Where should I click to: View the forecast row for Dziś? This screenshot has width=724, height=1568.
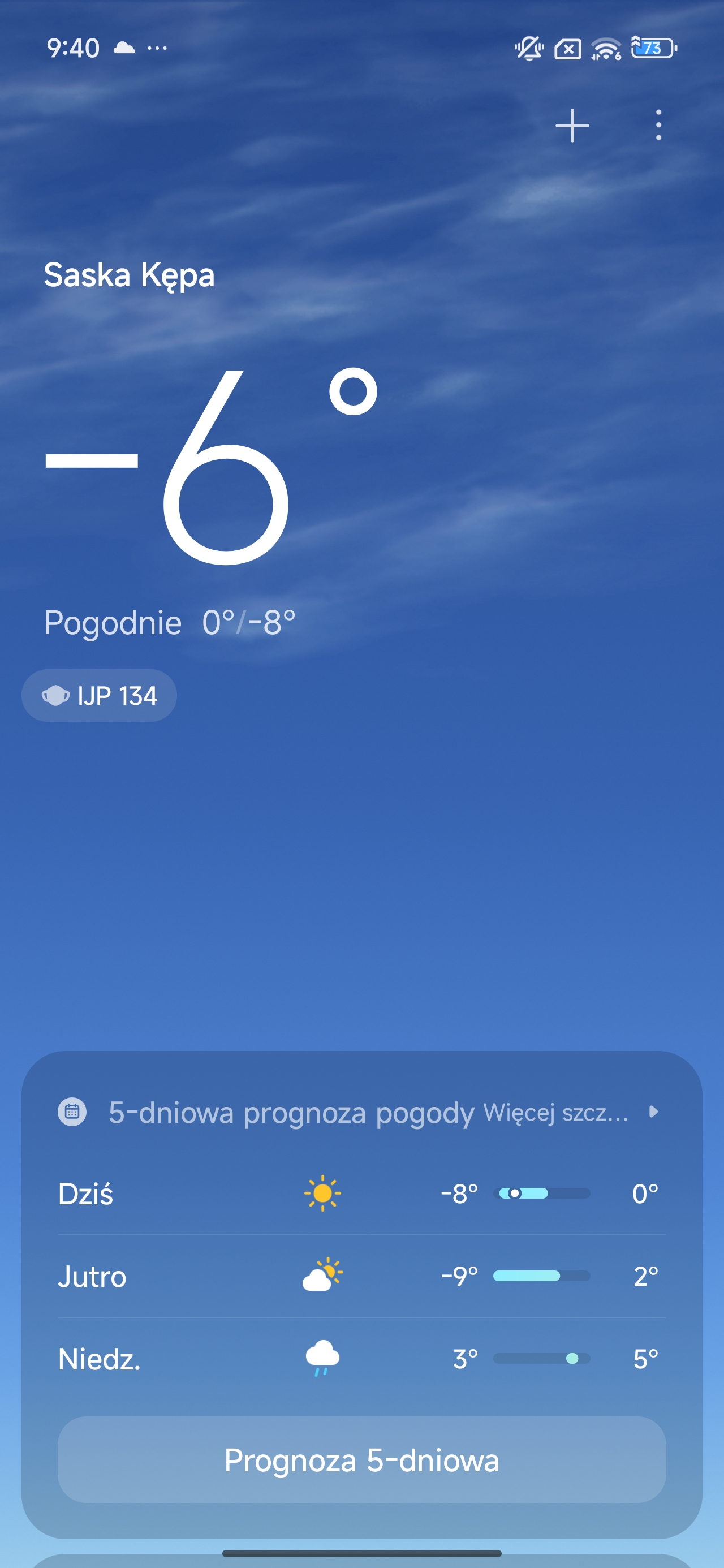361,1193
